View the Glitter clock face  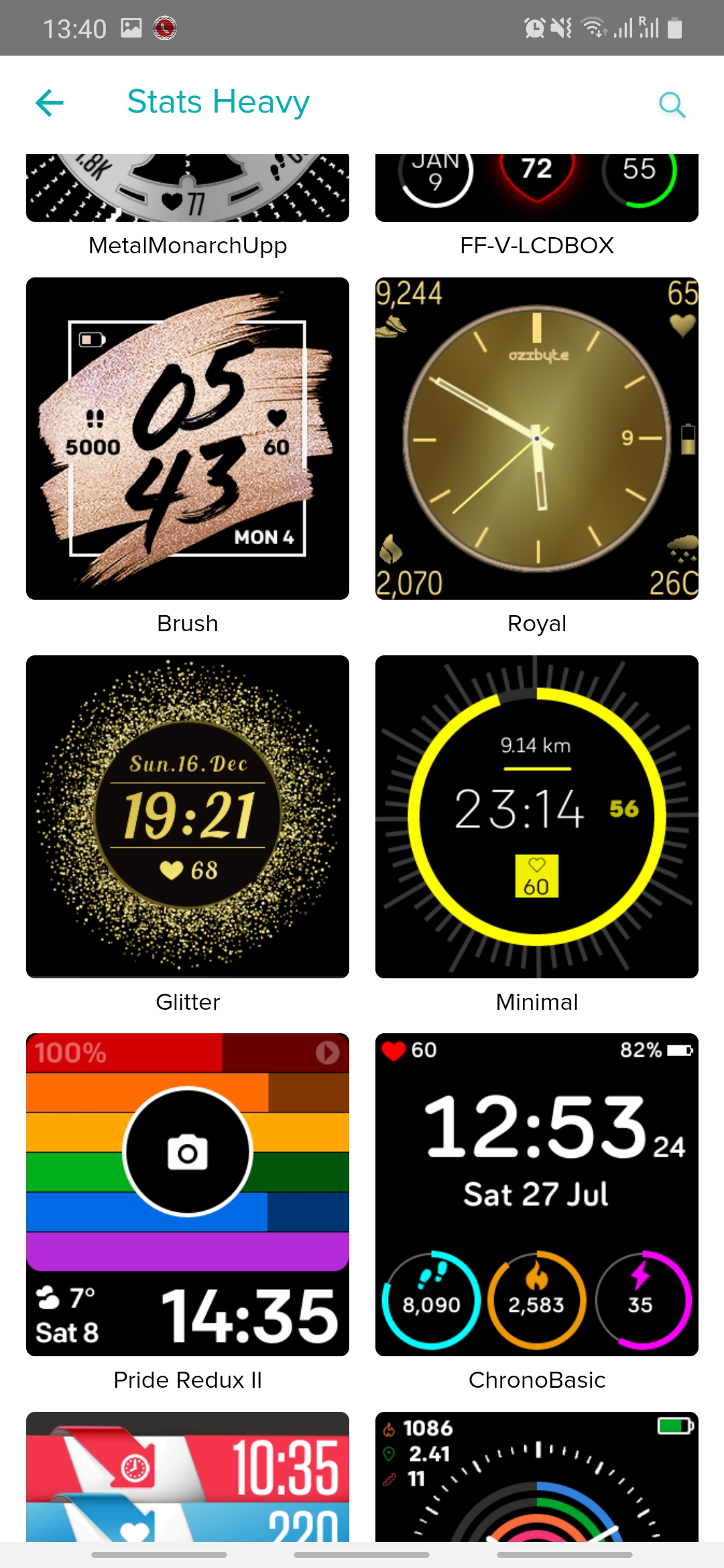188,816
